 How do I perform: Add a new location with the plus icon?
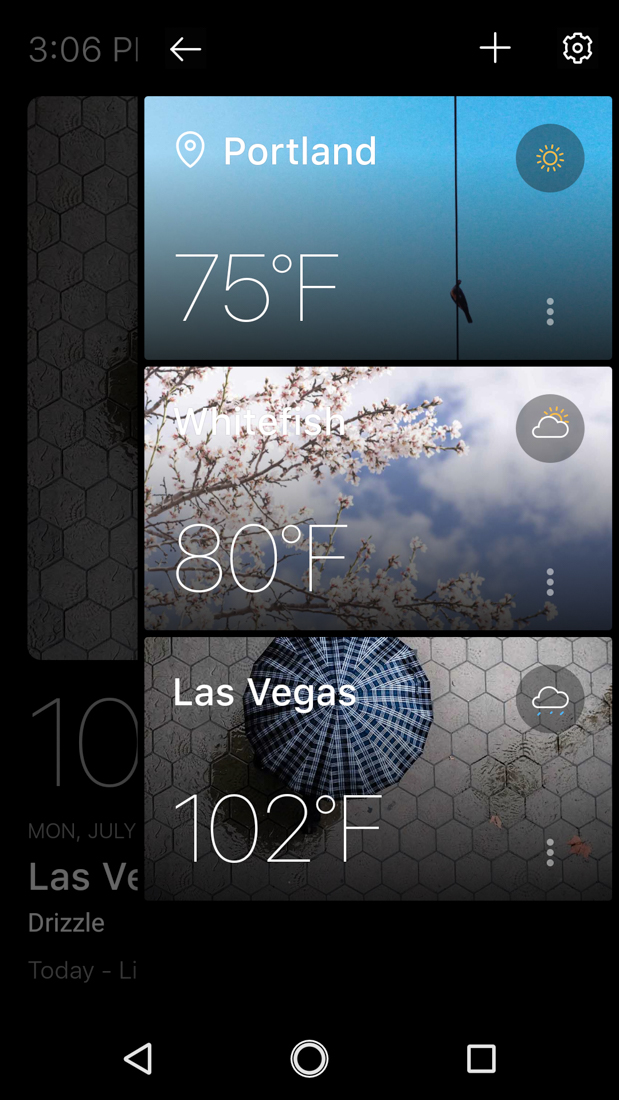pyautogui.click(x=495, y=48)
